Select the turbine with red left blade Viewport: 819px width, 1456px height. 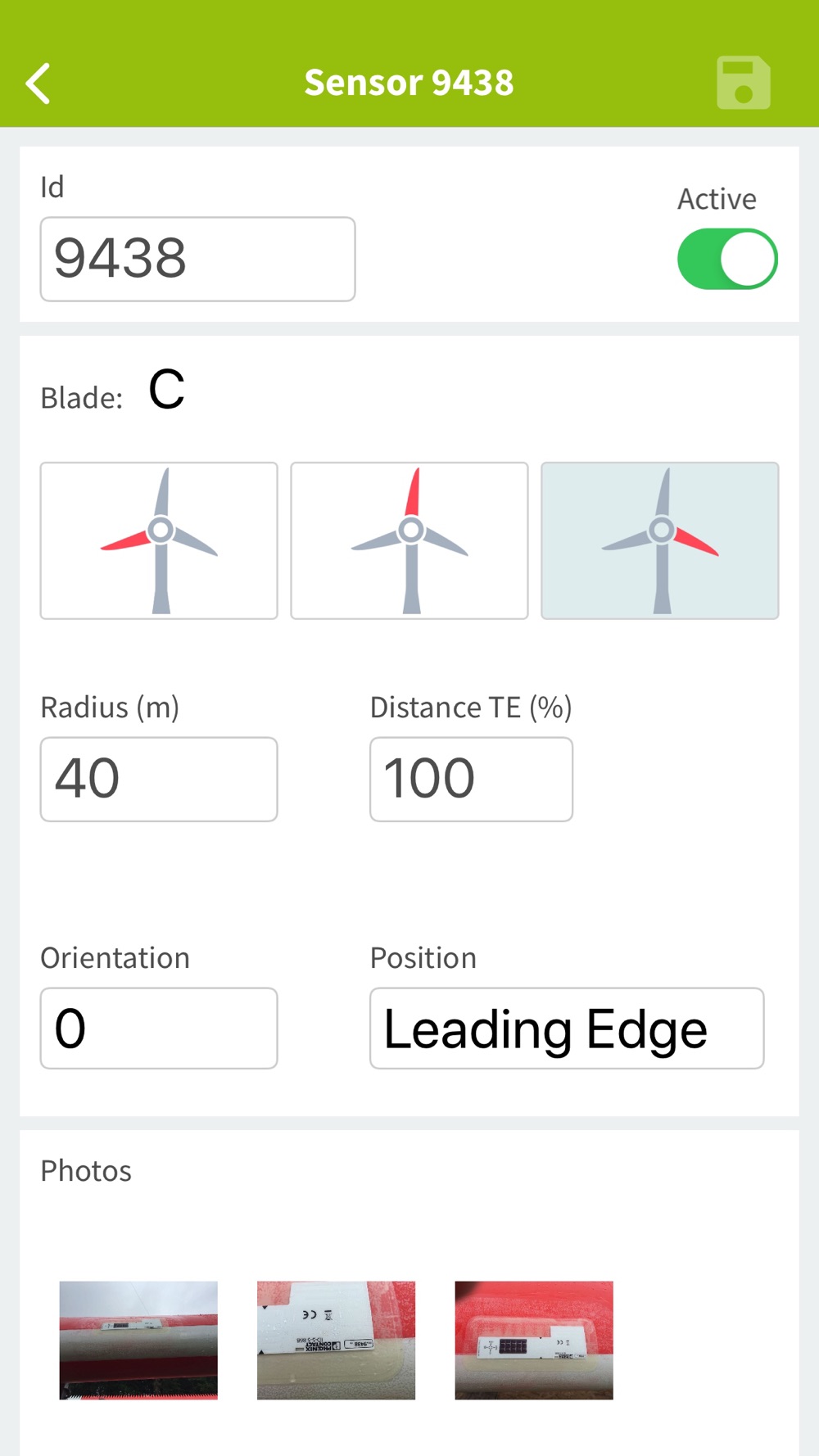(159, 540)
